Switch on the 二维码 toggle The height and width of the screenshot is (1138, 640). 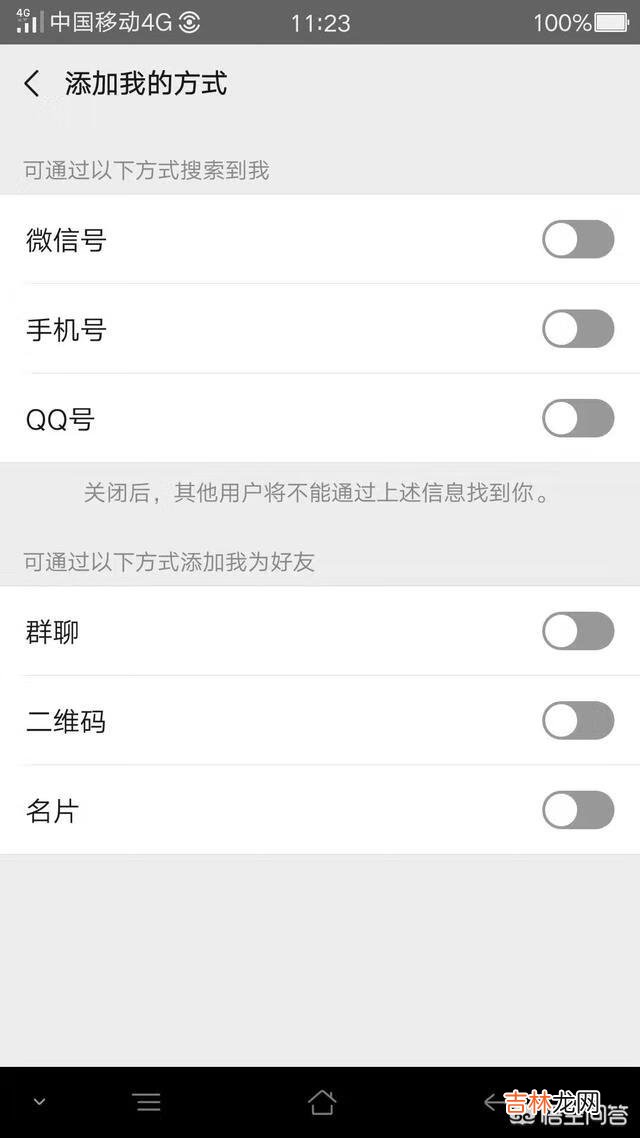[x=578, y=721]
